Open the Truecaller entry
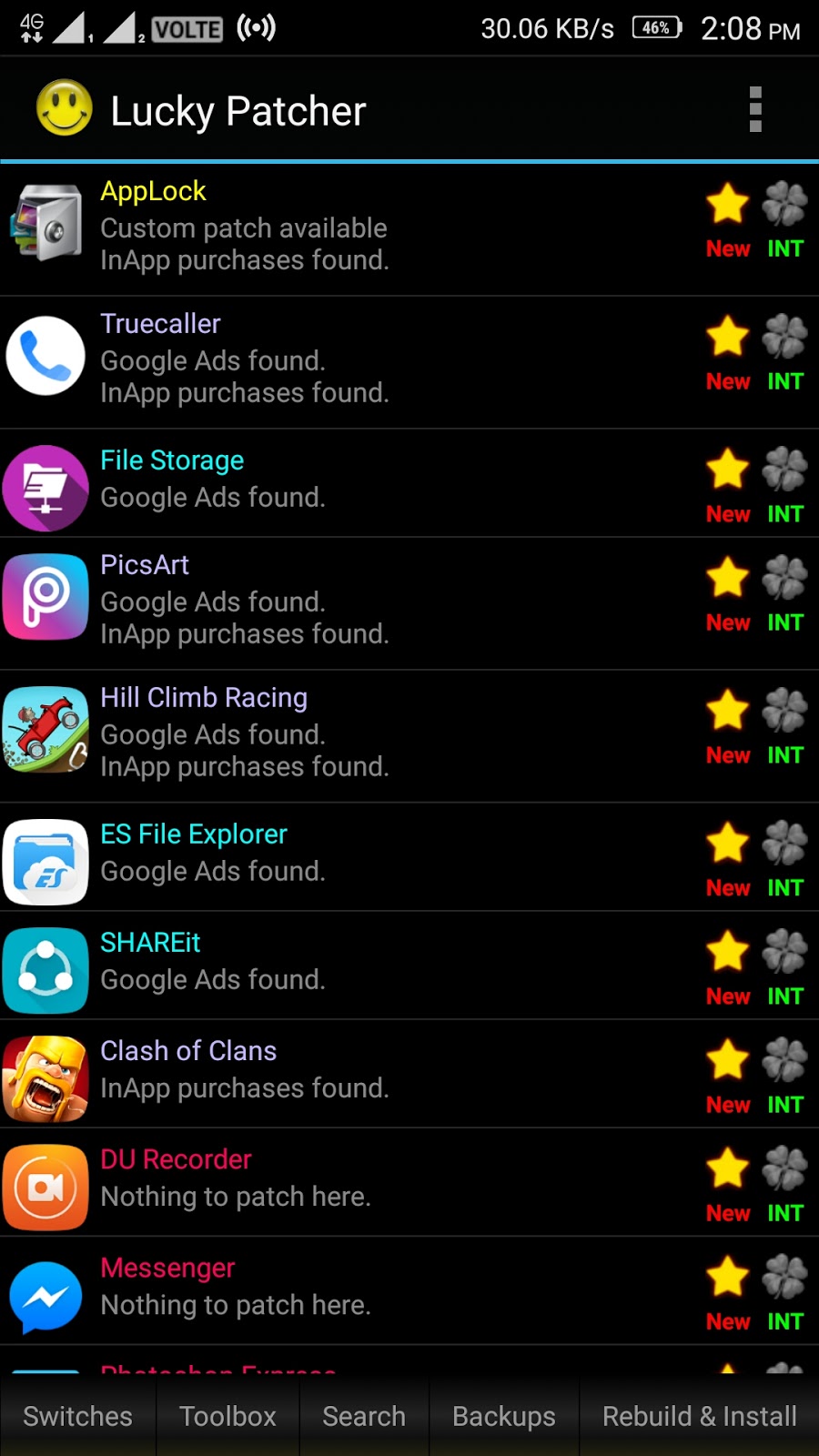The width and height of the screenshot is (819, 1456). pyautogui.click(x=364, y=359)
